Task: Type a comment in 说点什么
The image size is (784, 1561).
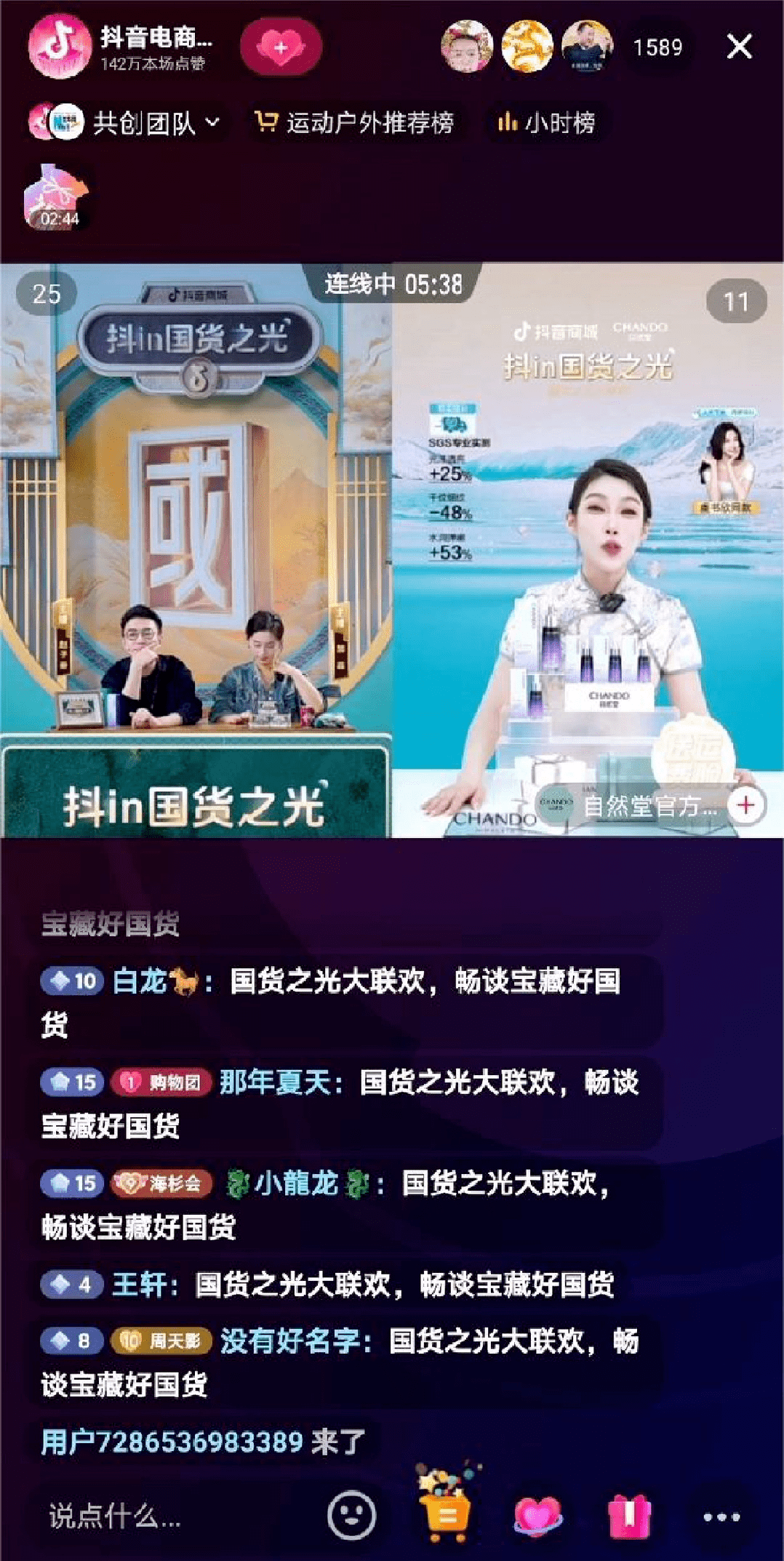Action: 145,1517
